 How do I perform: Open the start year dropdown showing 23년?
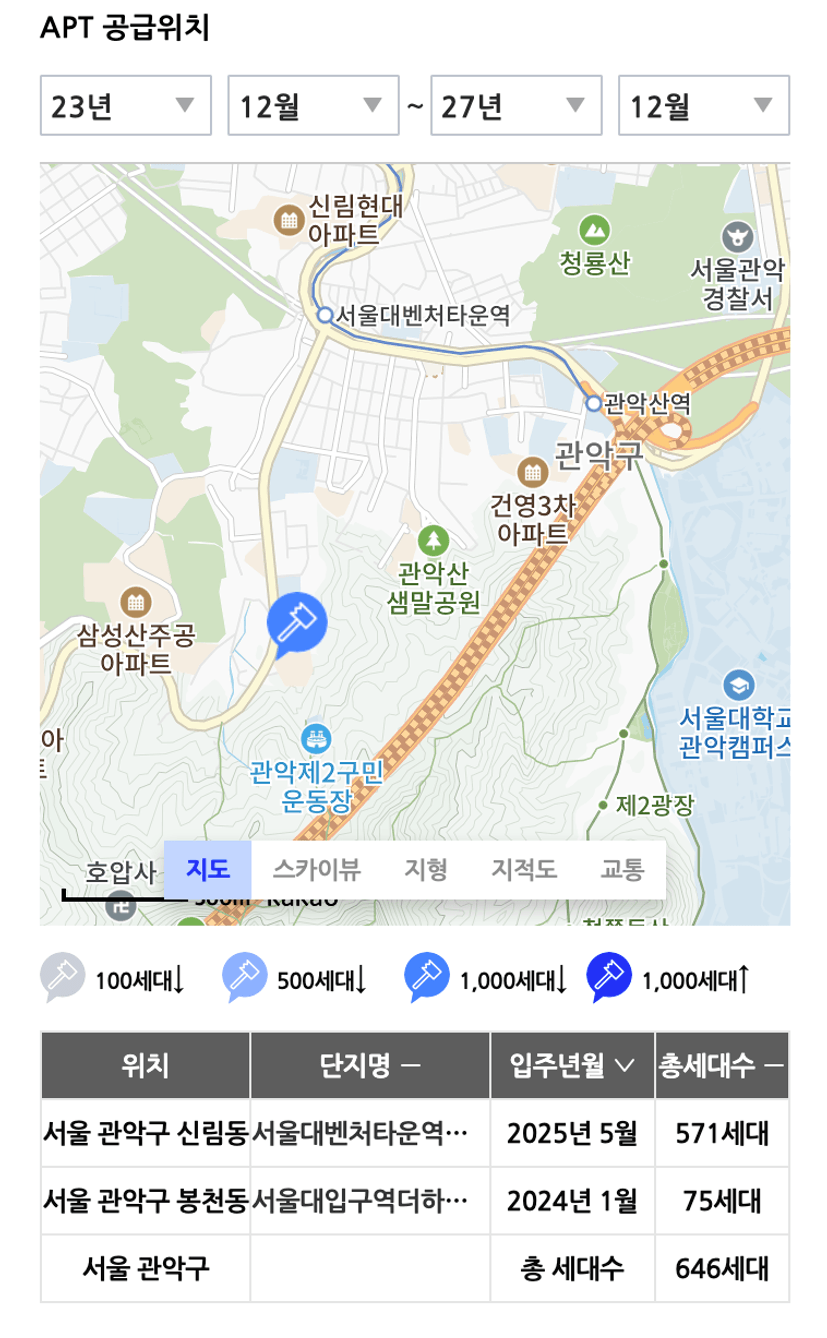tap(125, 105)
